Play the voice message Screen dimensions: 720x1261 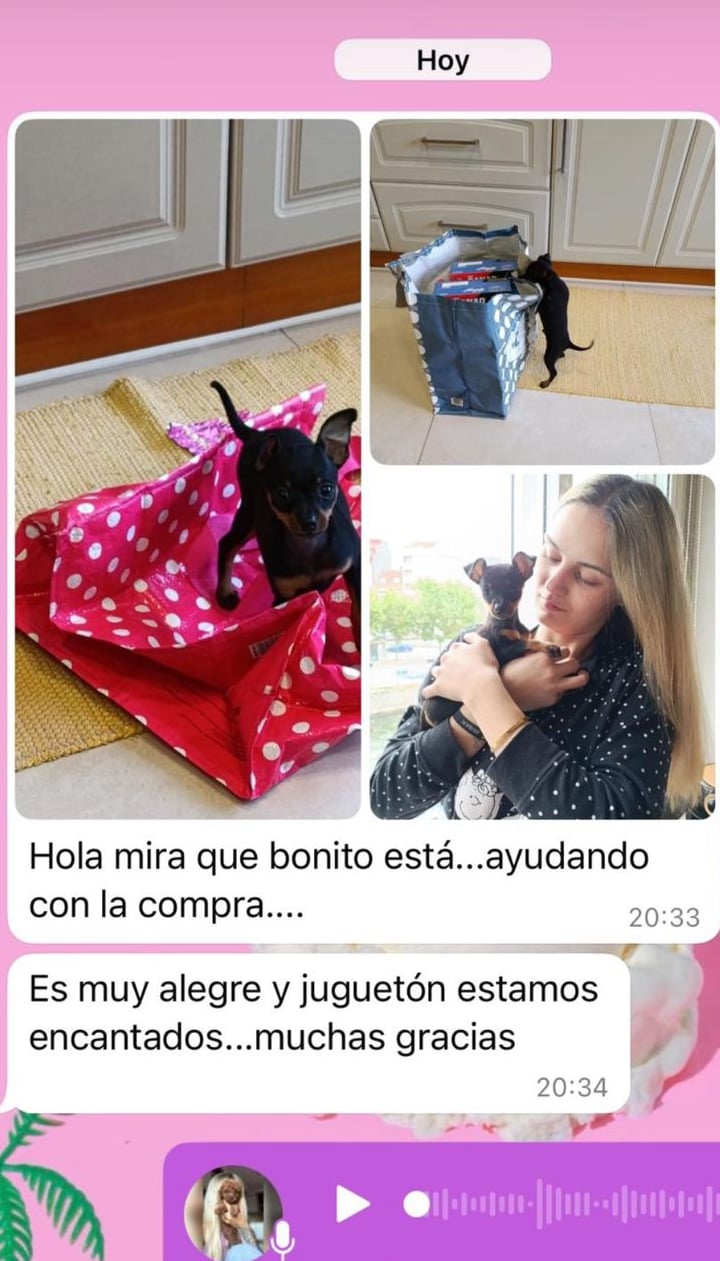tap(352, 1203)
